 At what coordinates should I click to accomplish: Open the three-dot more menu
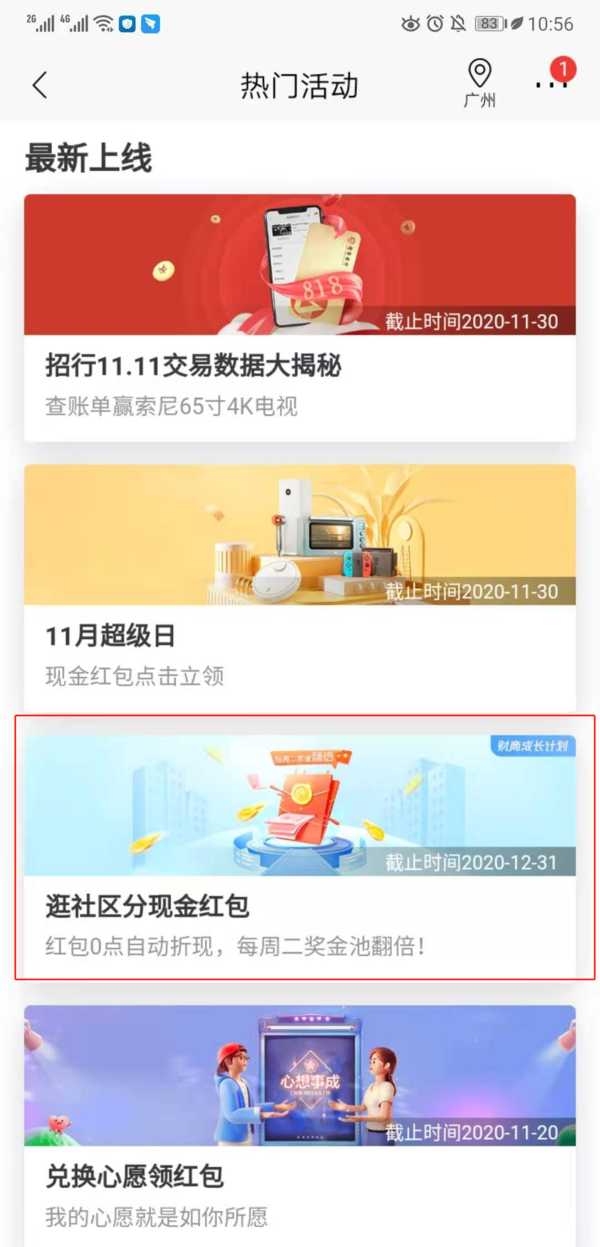pyautogui.click(x=551, y=85)
